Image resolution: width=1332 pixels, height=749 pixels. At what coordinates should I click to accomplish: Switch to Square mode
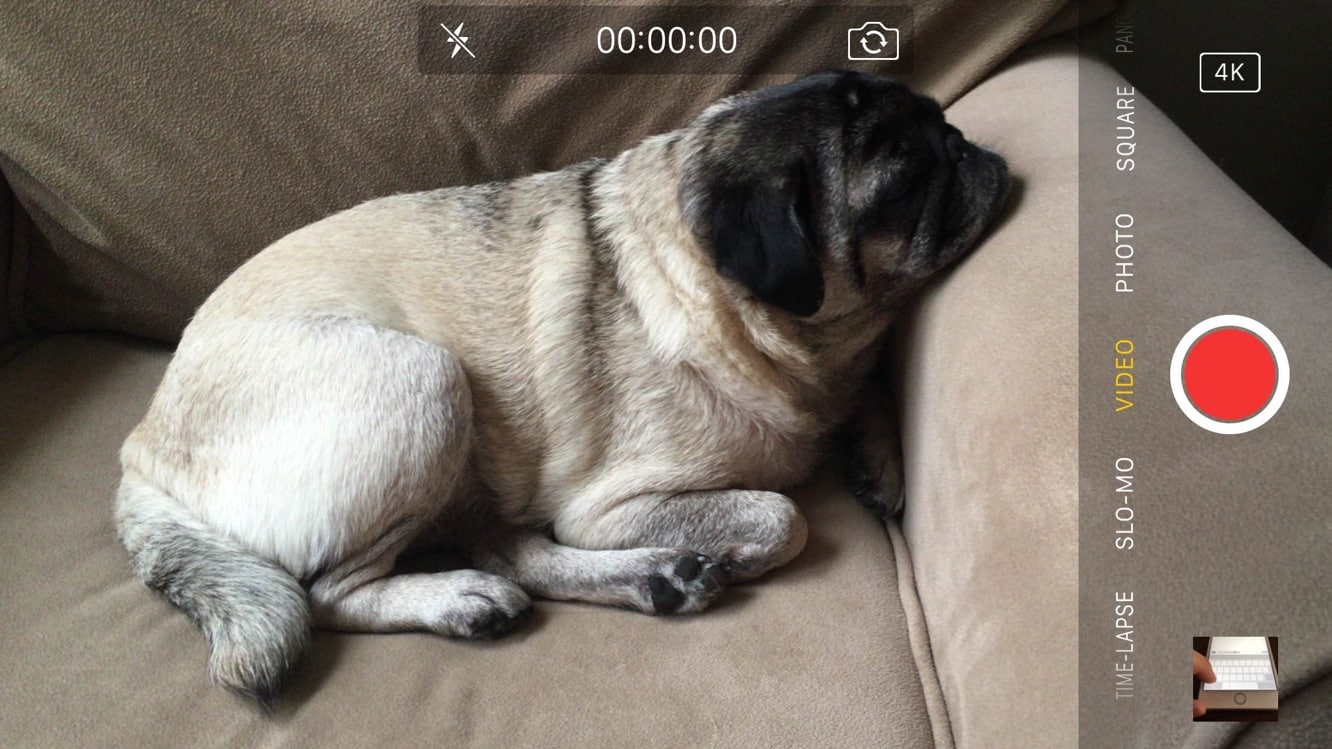coord(1125,128)
